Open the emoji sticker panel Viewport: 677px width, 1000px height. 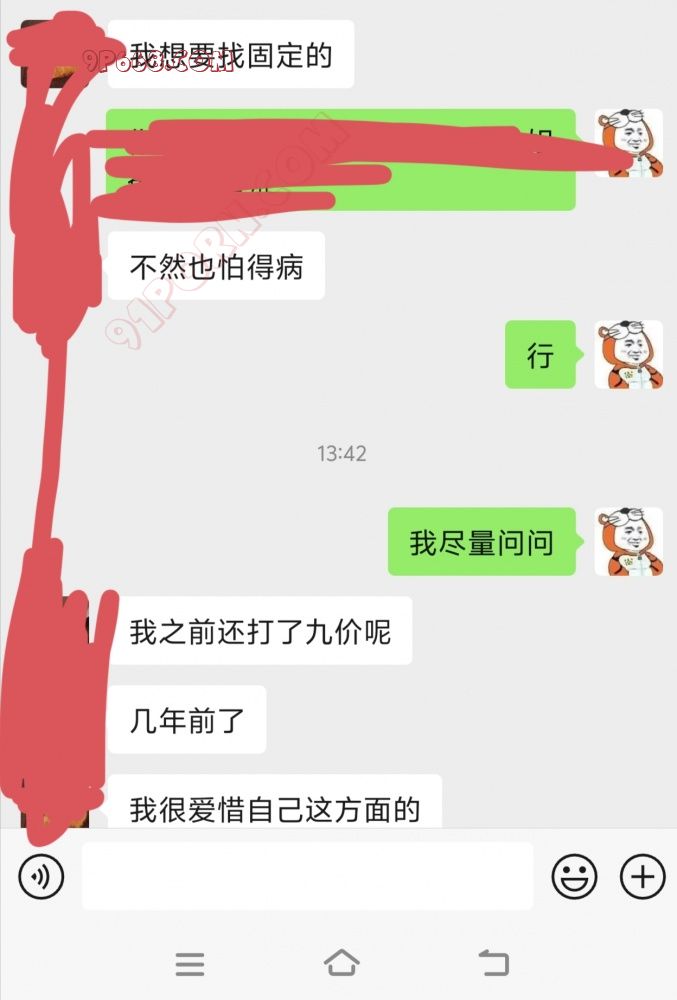574,877
